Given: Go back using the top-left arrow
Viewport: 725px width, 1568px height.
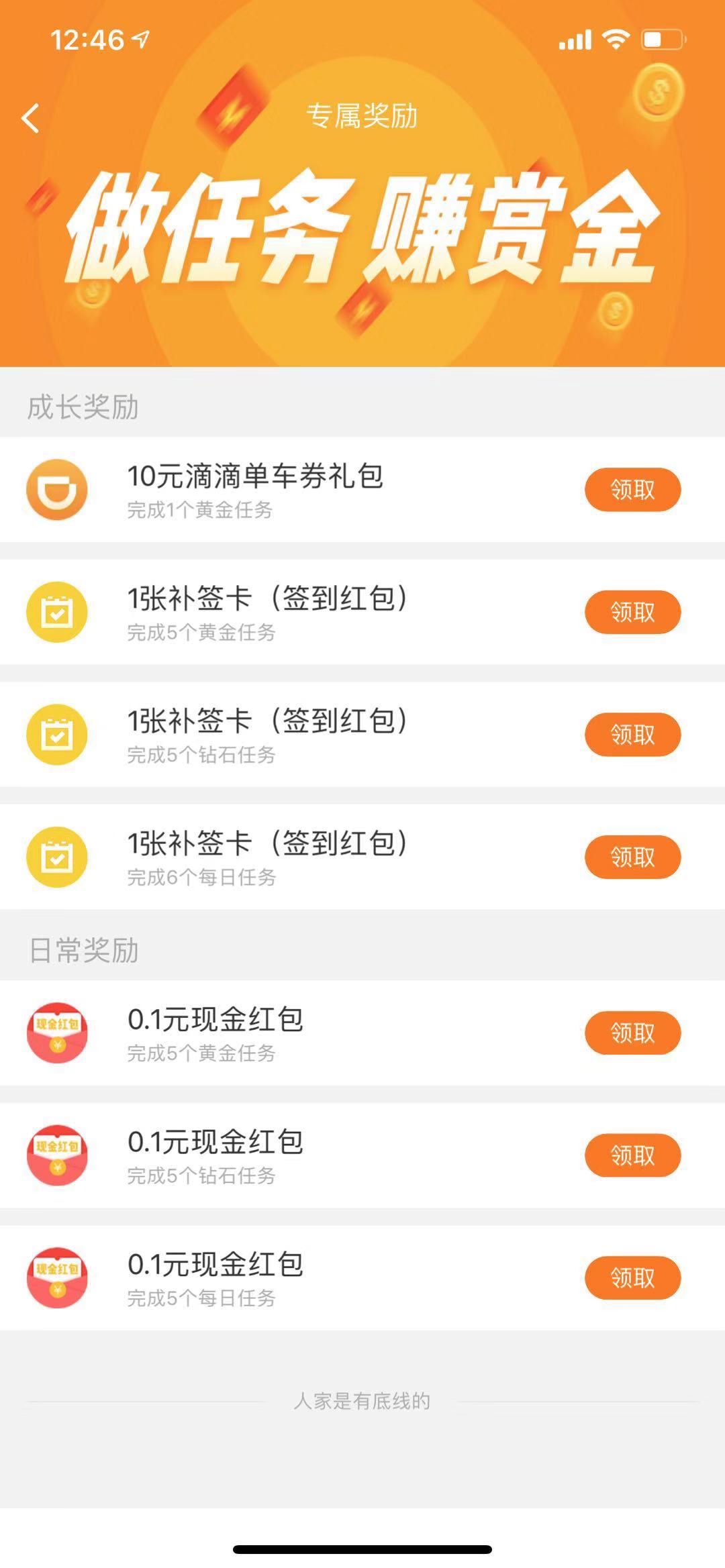Looking at the screenshot, I should pyautogui.click(x=30, y=119).
